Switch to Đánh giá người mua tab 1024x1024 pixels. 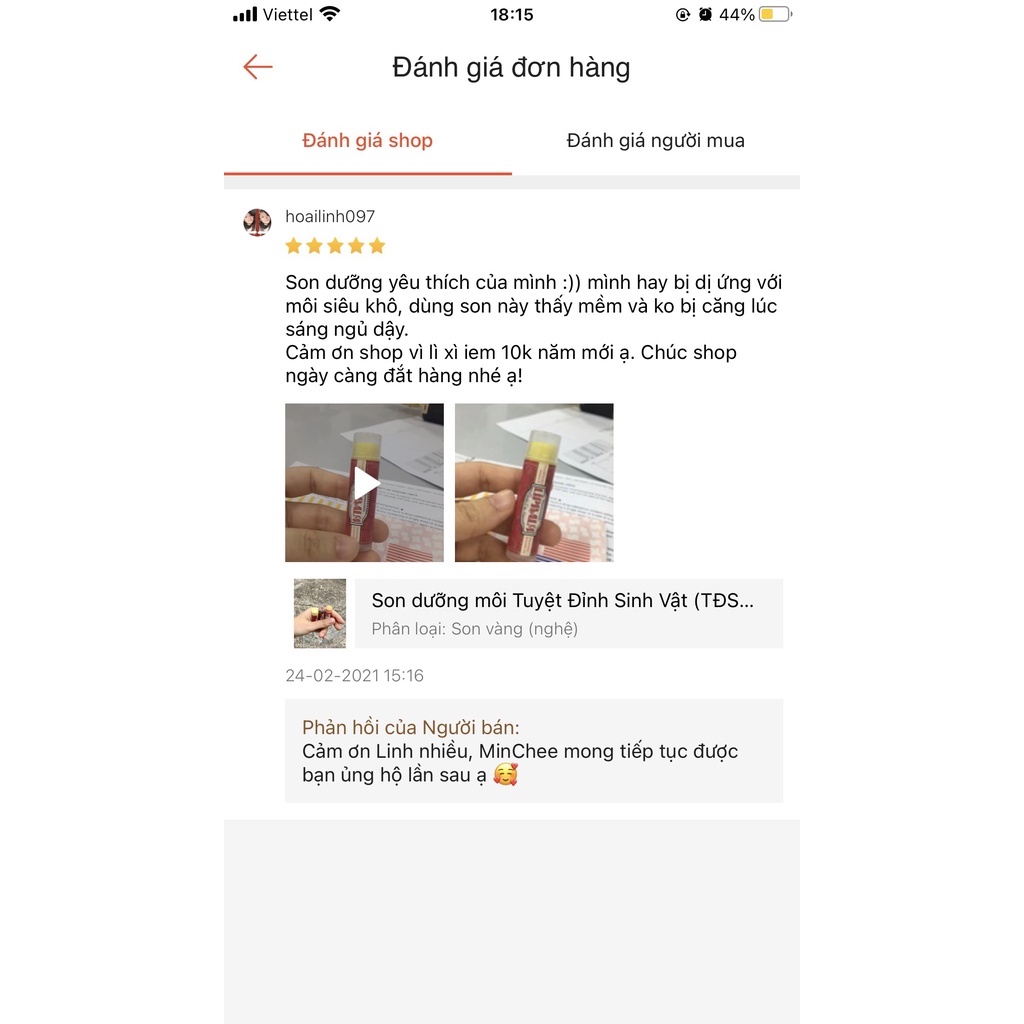pos(656,140)
